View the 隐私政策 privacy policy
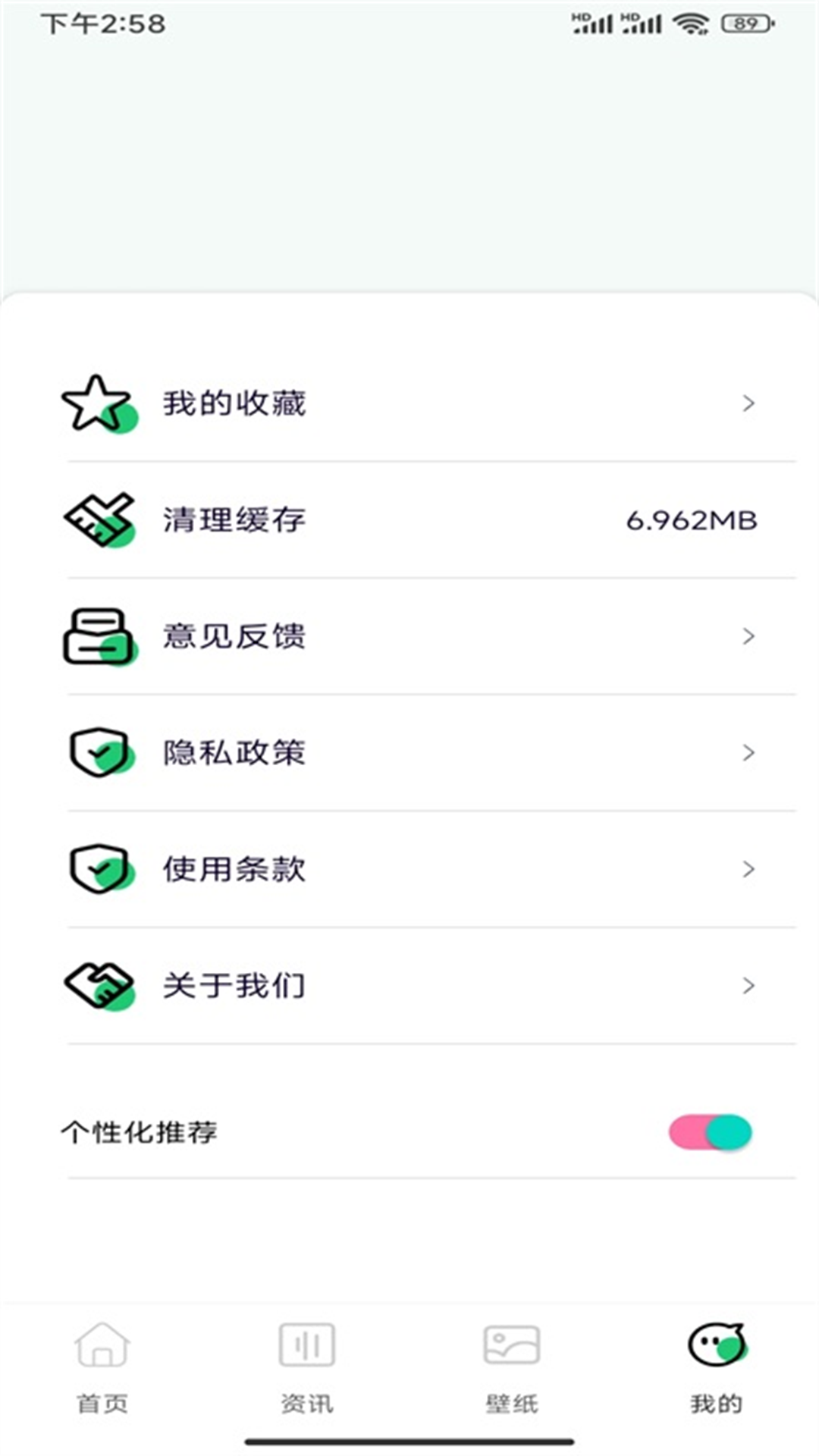 409,753
